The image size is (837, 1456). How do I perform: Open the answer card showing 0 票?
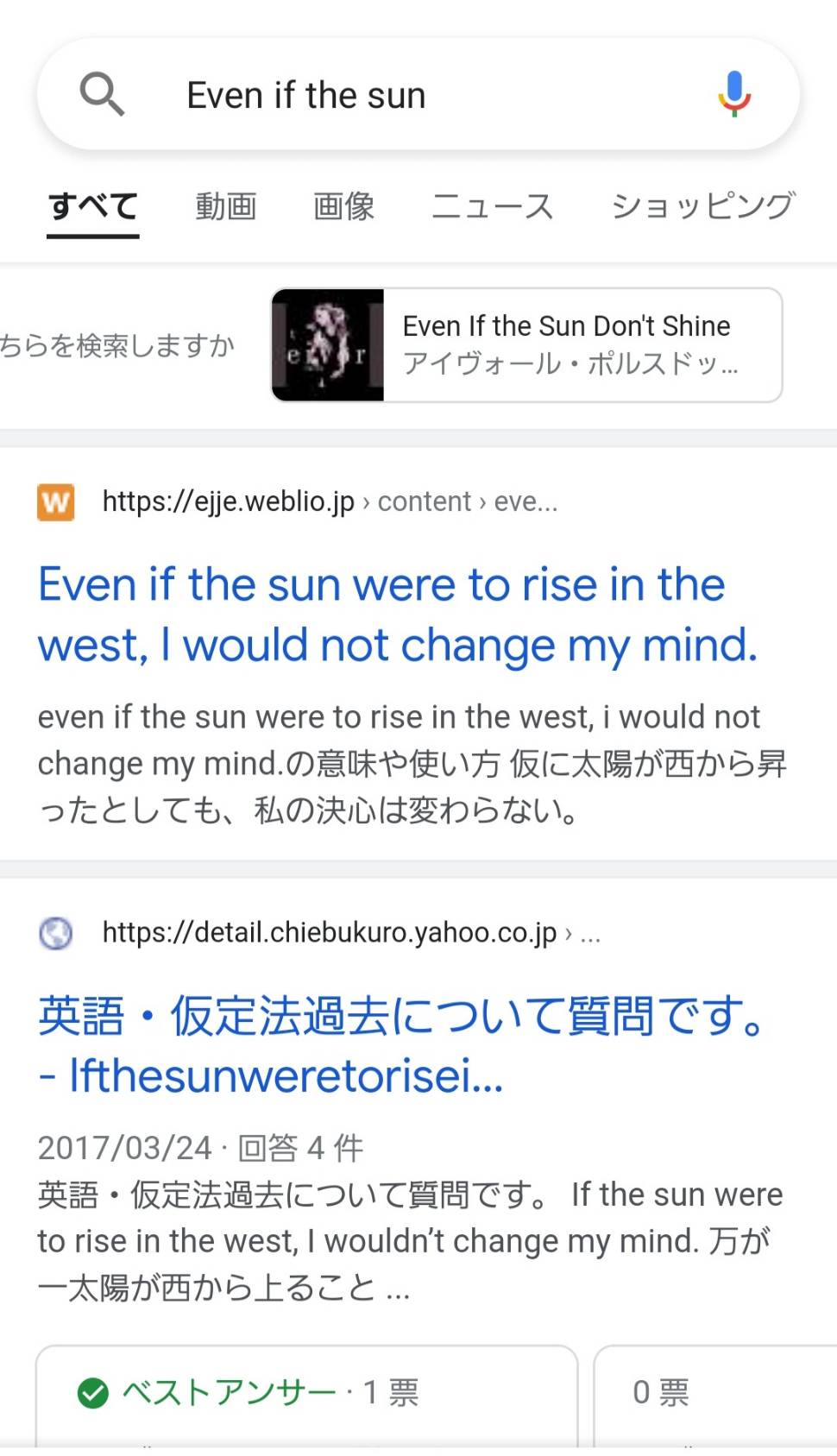715,1396
